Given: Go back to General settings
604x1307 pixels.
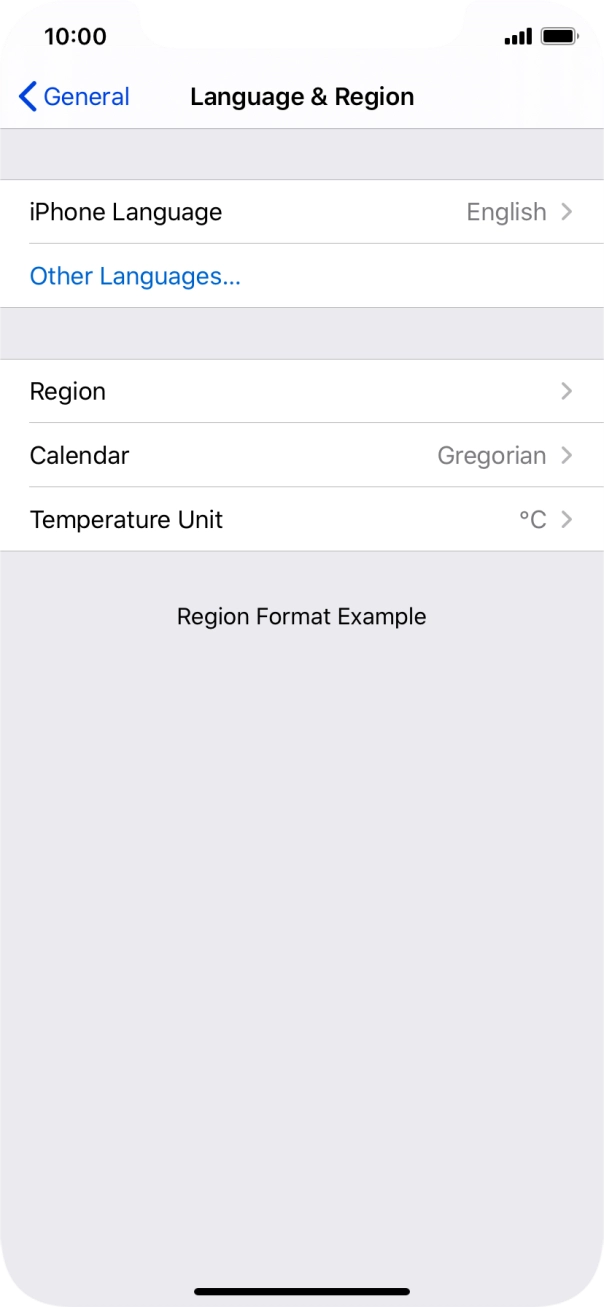Looking at the screenshot, I should click(x=75, y=97).
